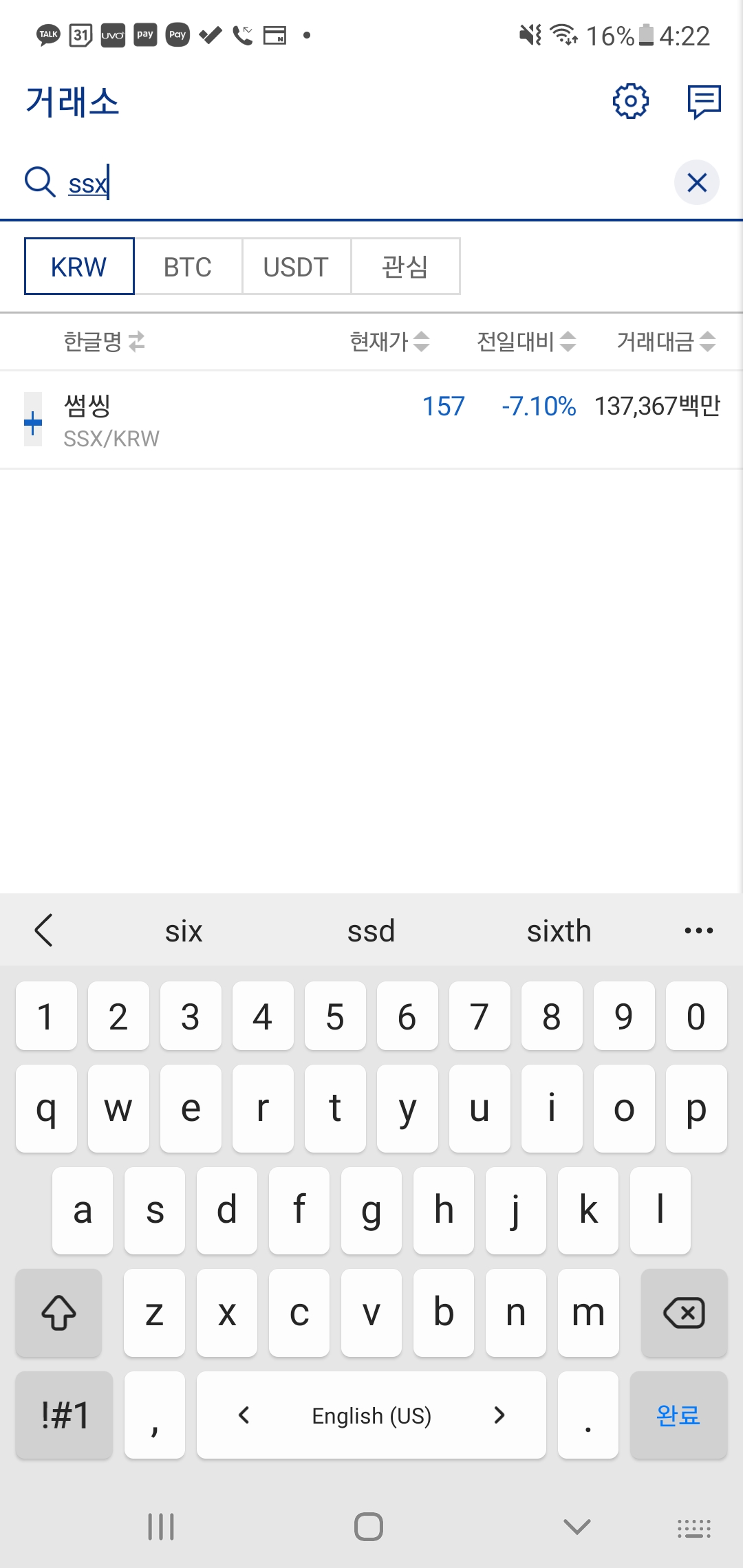Add 썸씽 to favorites with plus
743x1568 pixels.
click(33, 421)
